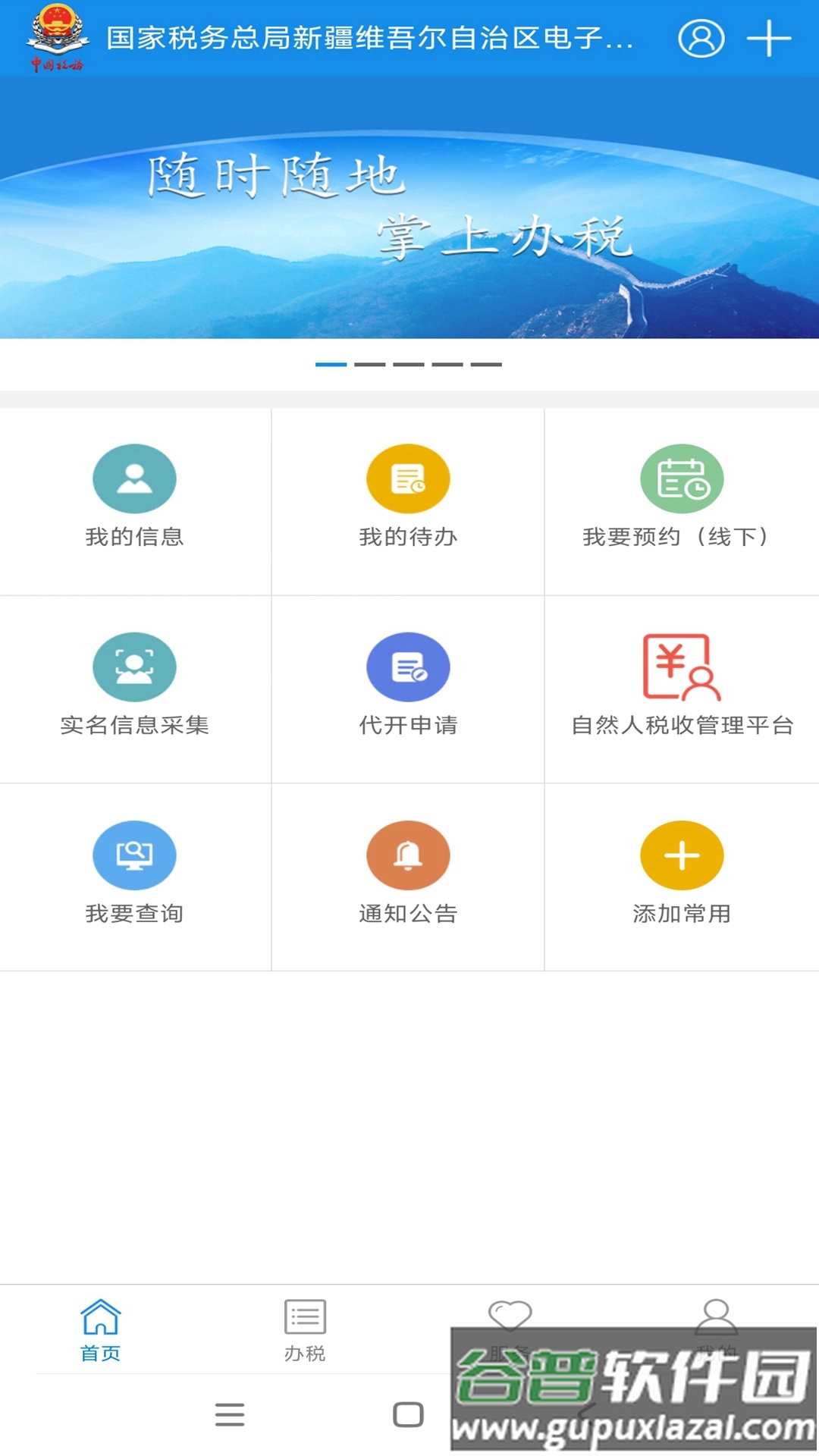Screen dimensions: 819x1456
Task: Tap the plus icon in header
Action: coord(769,39)
